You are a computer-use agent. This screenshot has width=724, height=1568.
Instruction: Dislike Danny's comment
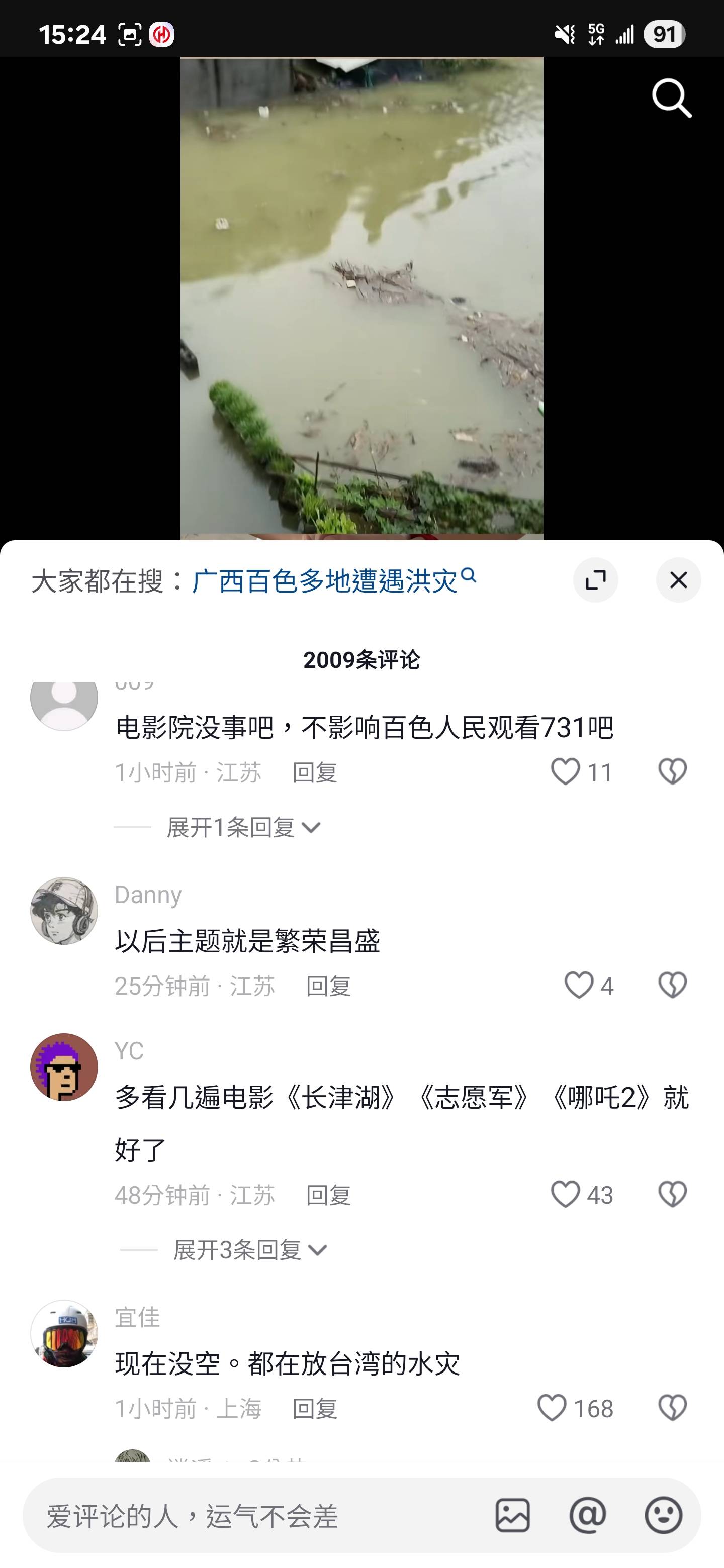click(x=672, y=985)
